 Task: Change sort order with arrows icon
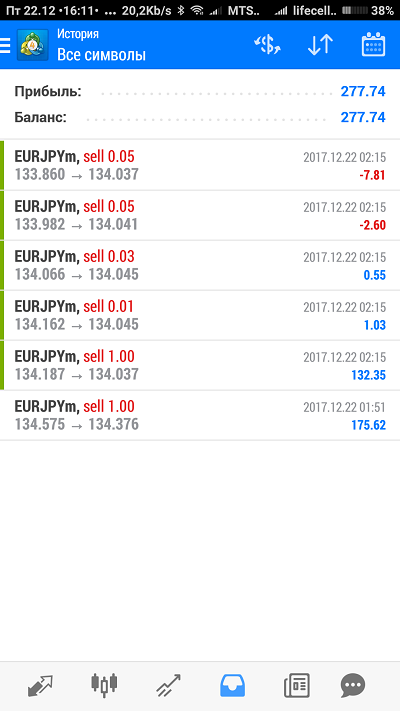coord(320,45)
